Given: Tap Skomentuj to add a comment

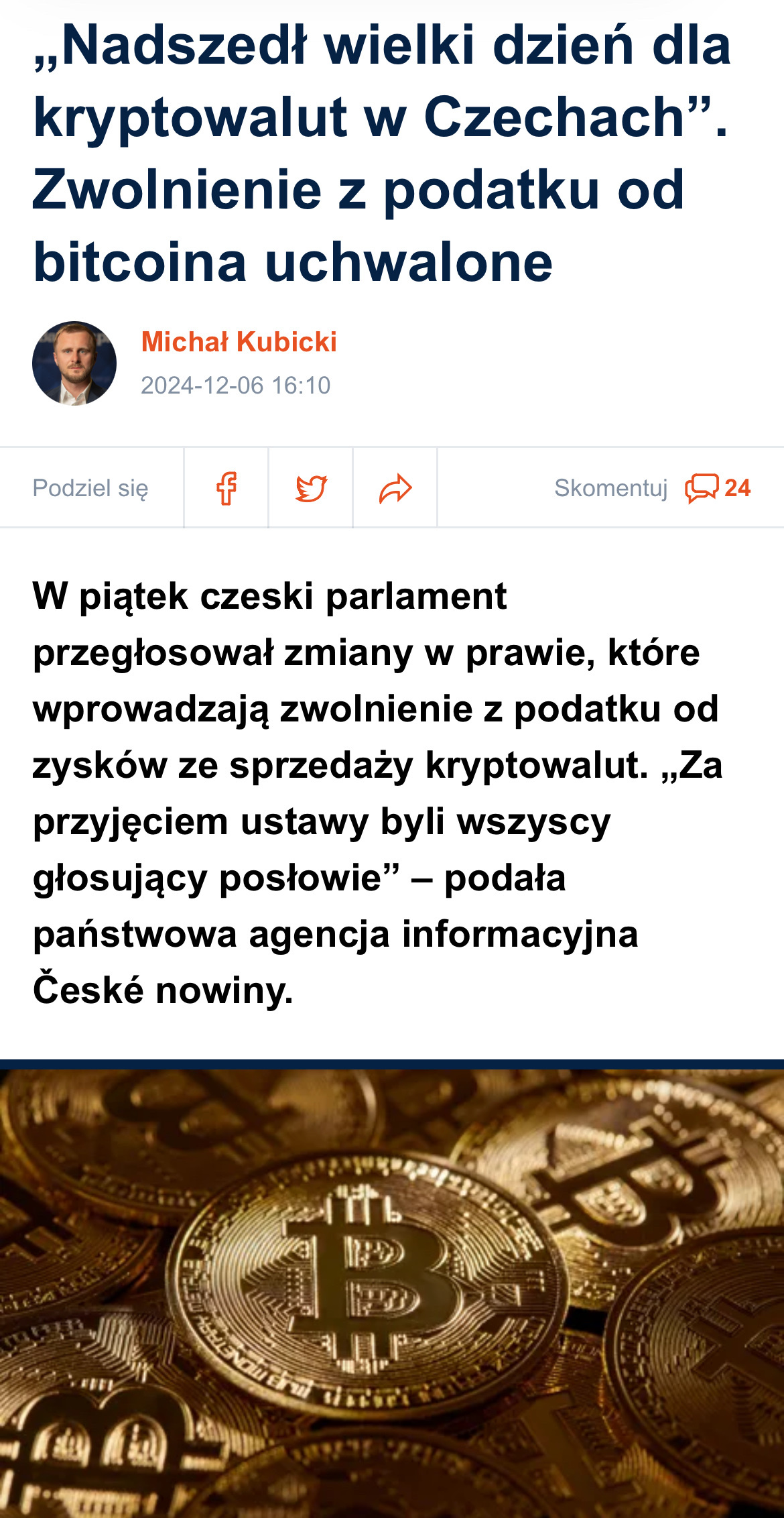Looking at the screenshot, I should [610, 488].
